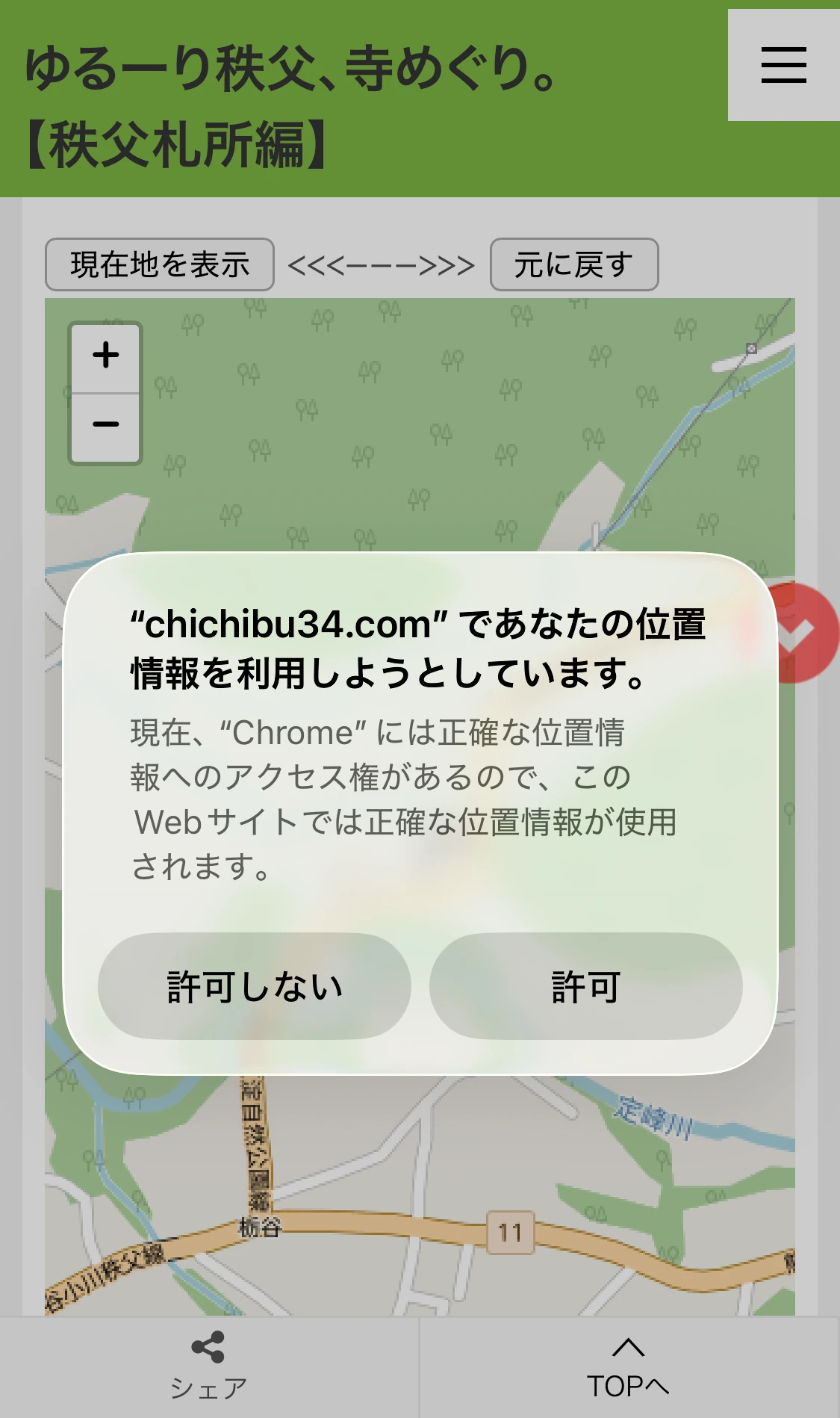Click the <<<−−−>>> navigation control
This screenshot has height=1418, width=840.
(x=381, y=264)
